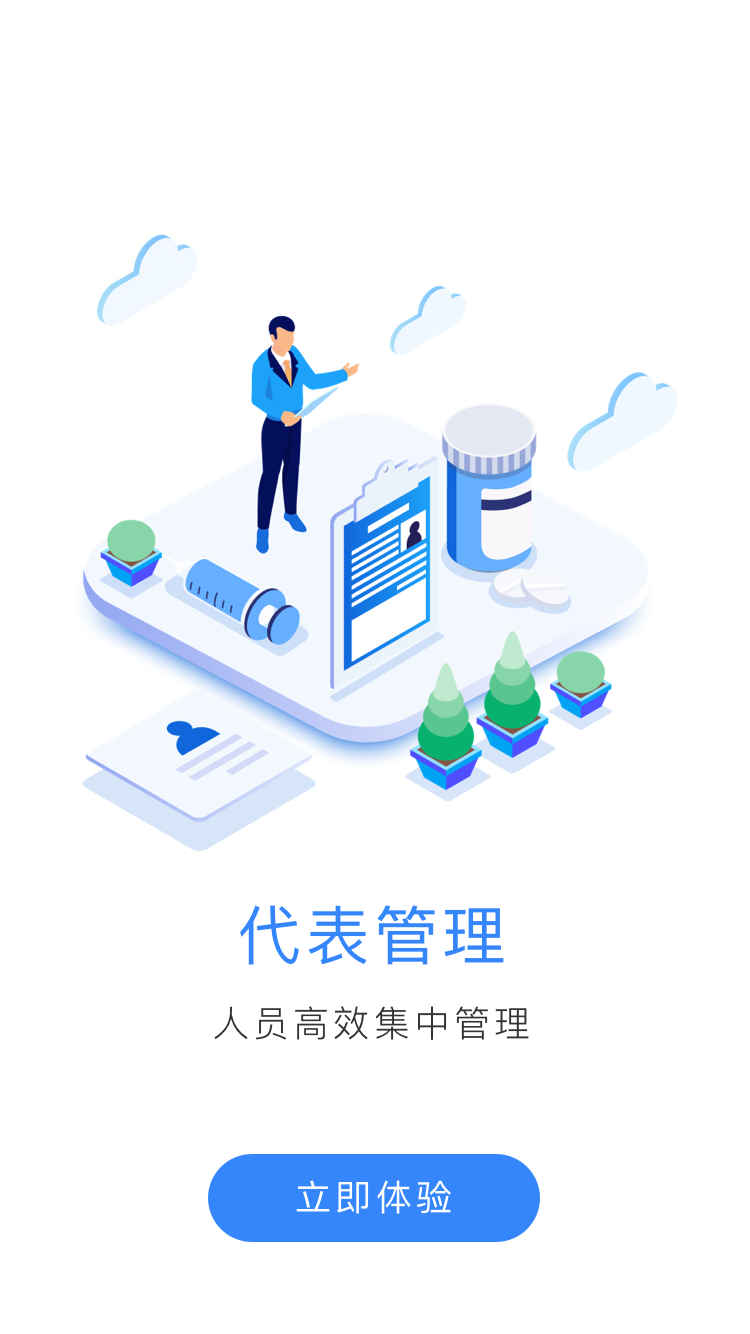Click the 立即体验 button
The height and width of the screenshot is (1334, 750).
(374, 1197)
